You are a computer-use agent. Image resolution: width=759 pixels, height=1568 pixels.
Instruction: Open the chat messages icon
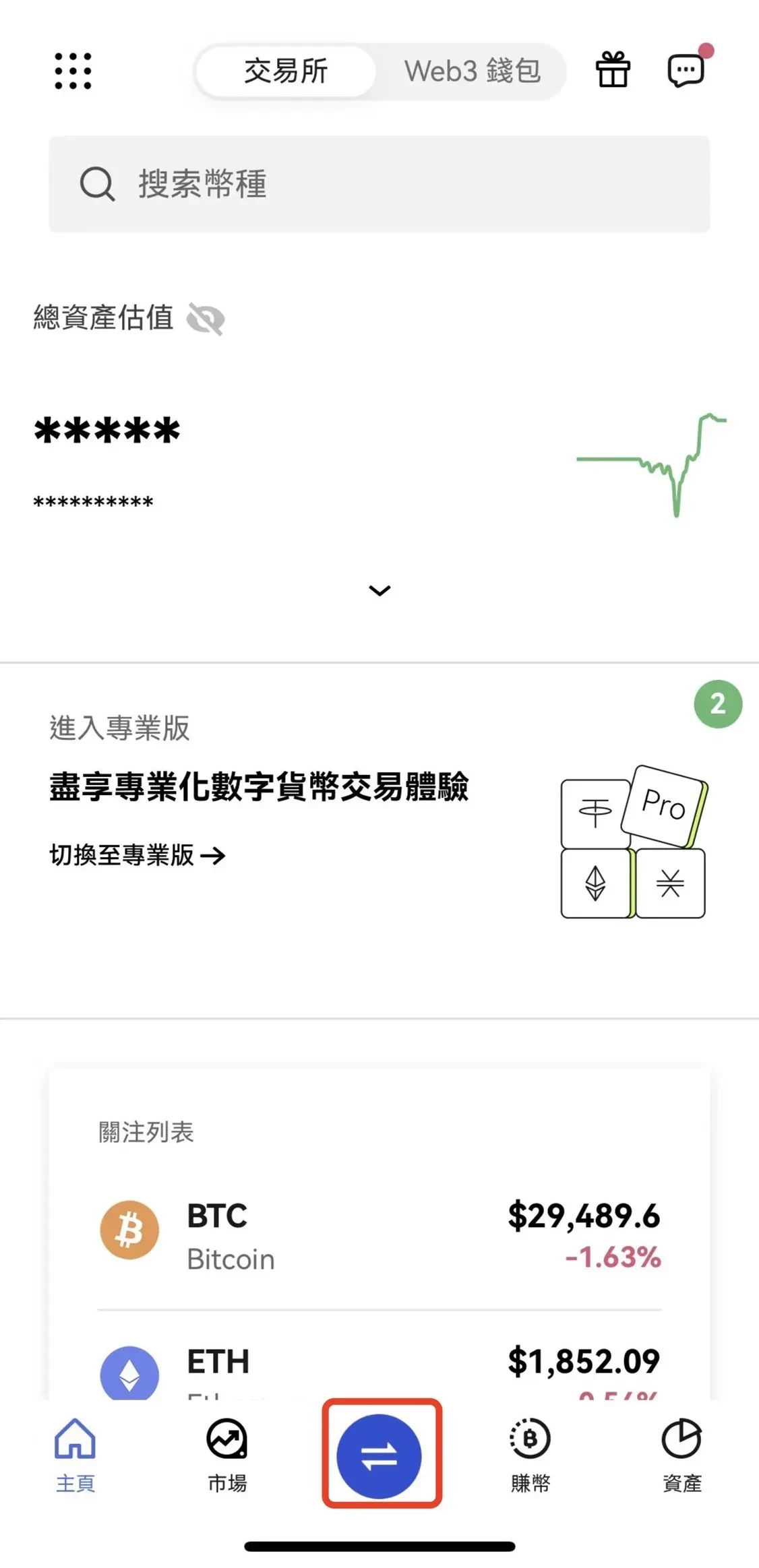click(x=686, y=72)
